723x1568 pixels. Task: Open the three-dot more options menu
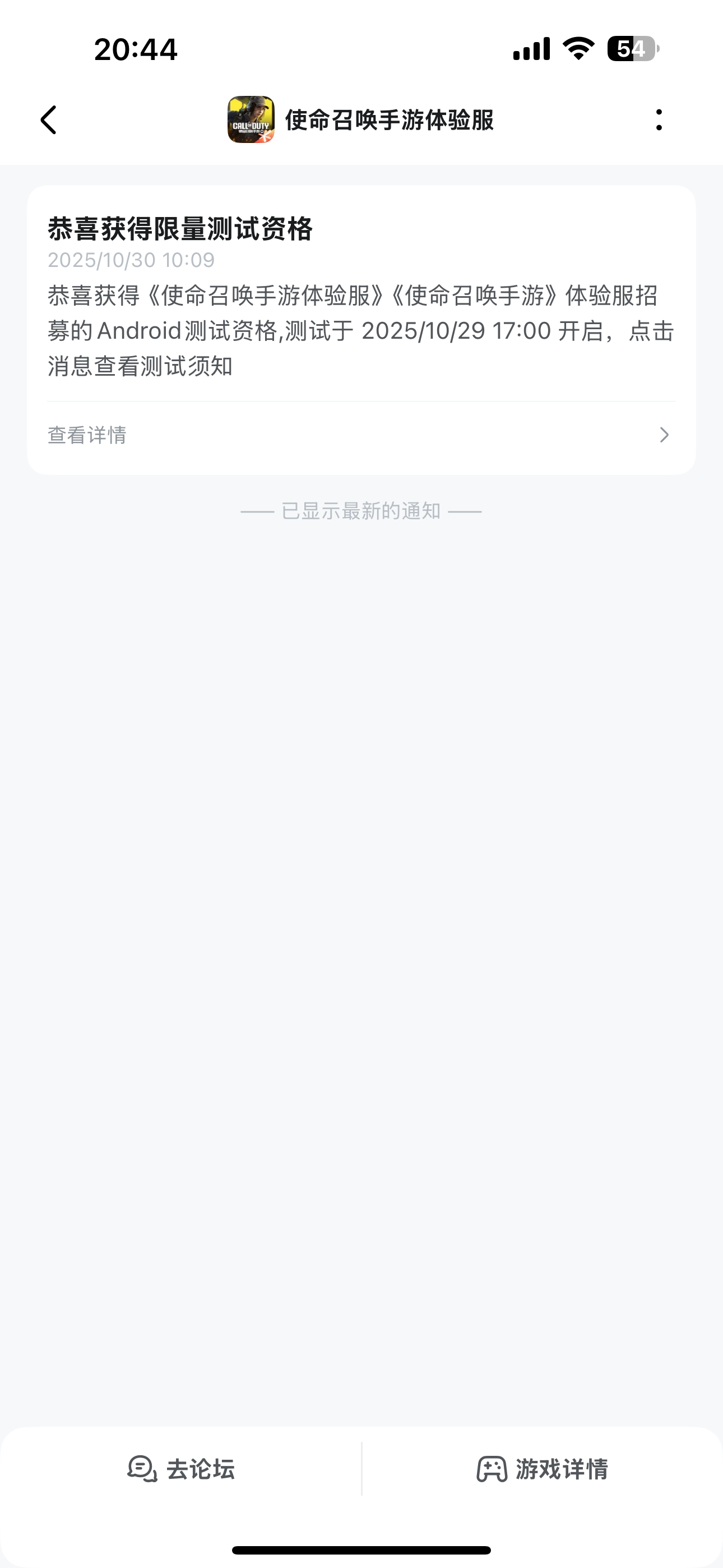coord(659,121)
